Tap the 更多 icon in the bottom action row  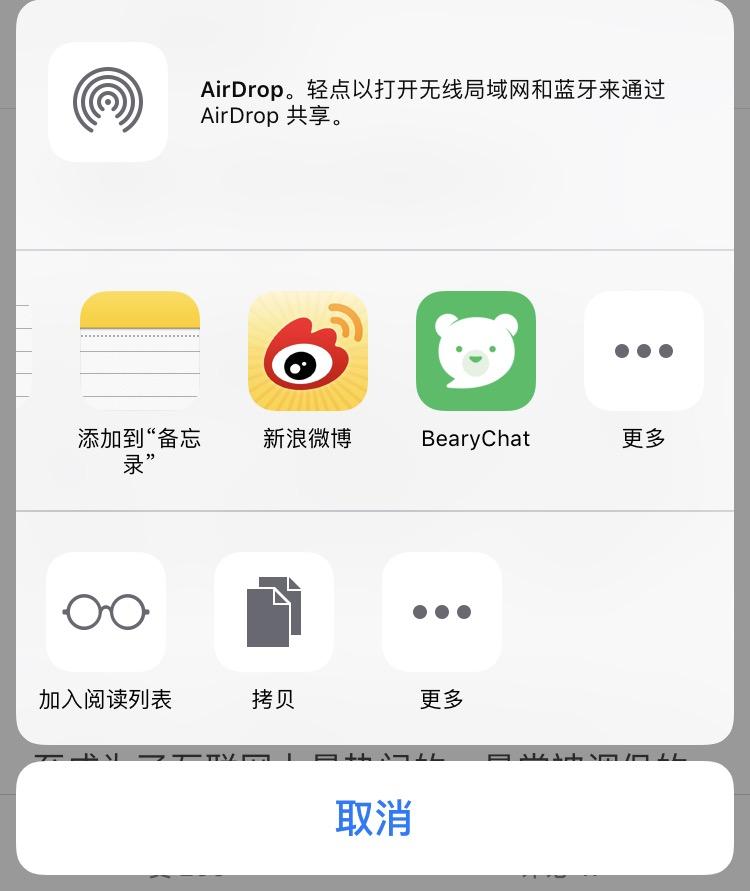[441, 611]
